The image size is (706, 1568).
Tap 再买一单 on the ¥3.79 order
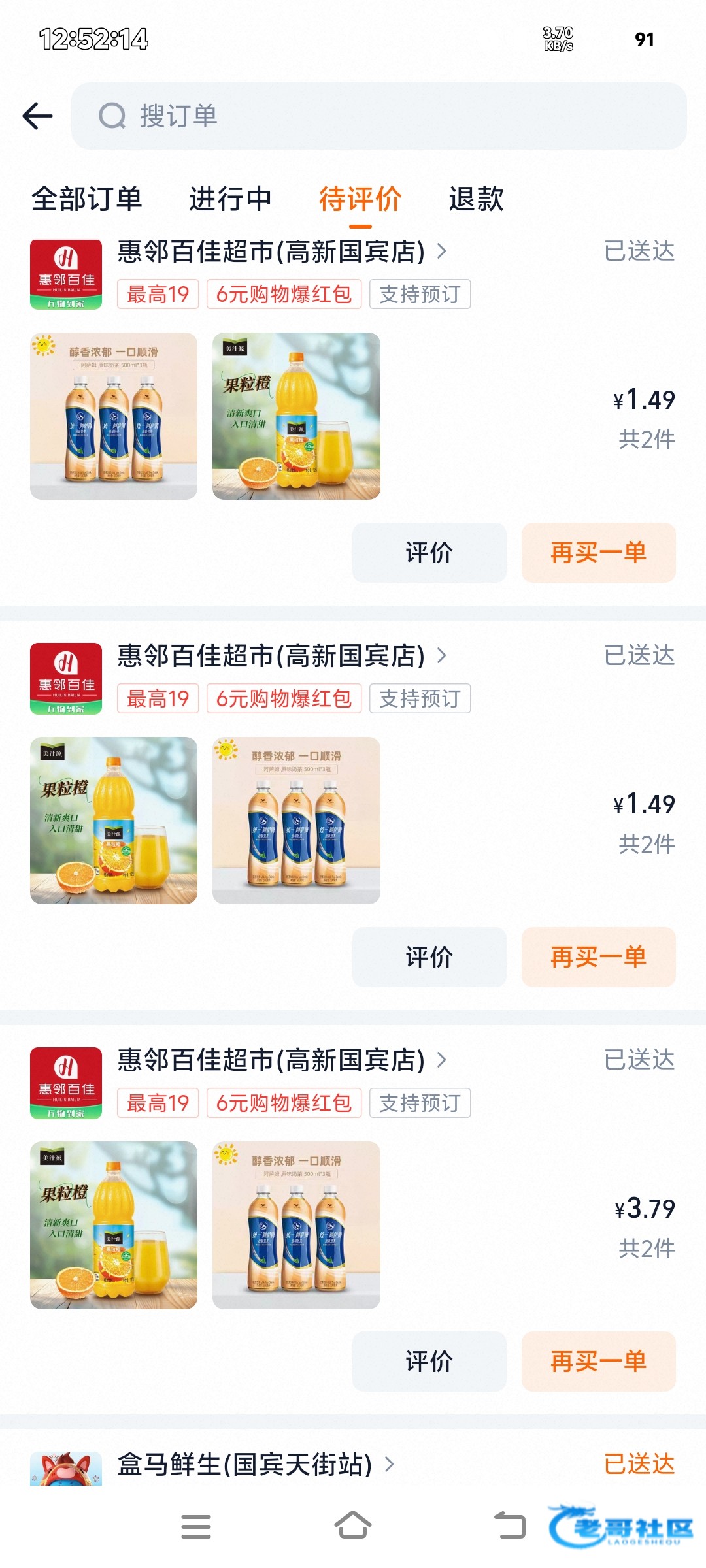coord(598,1362)
